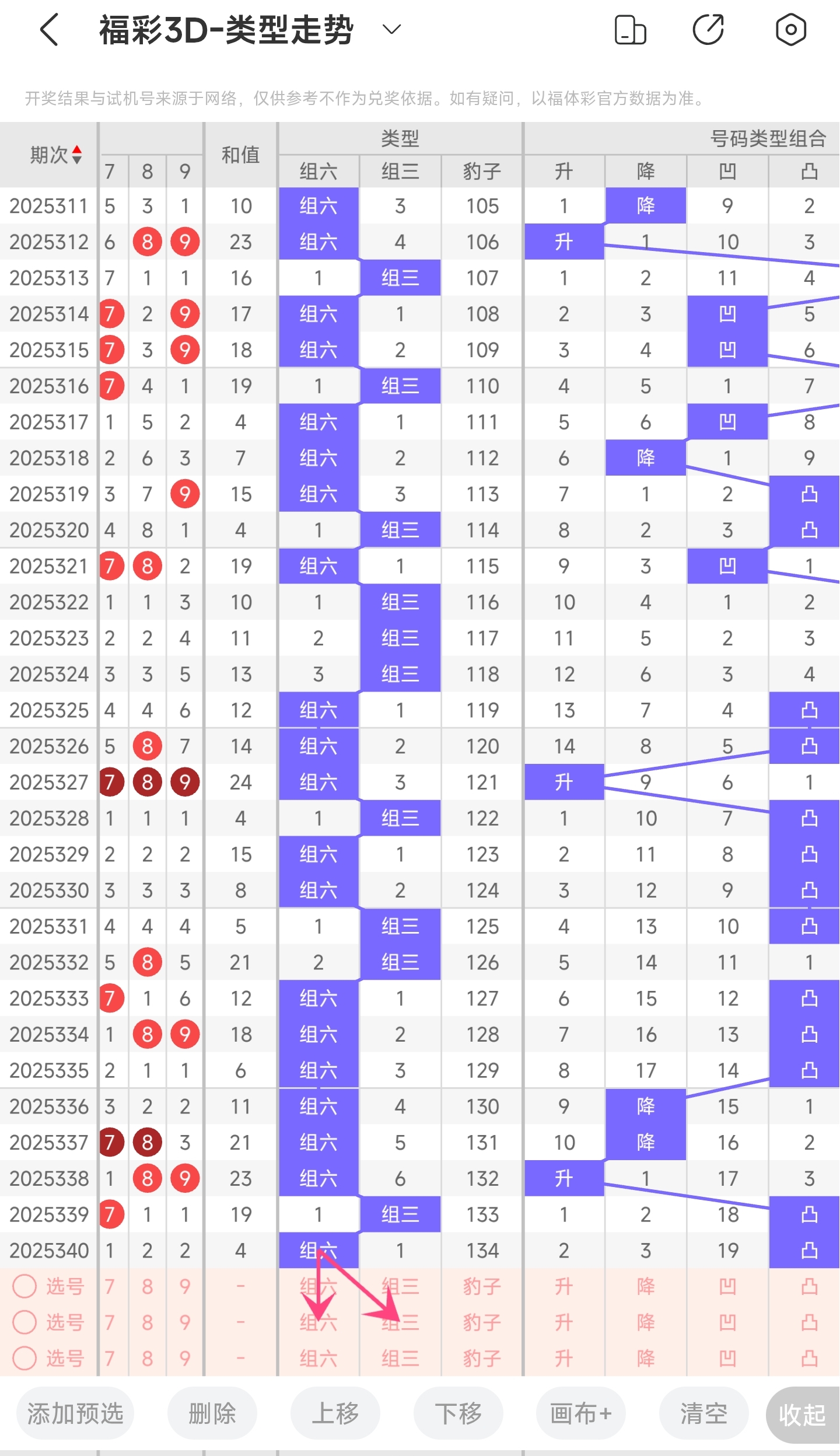The height and width of the screenshot is (1456, 840).
Task: Tap 上移 to move selection up
Action: (335, 1413)
